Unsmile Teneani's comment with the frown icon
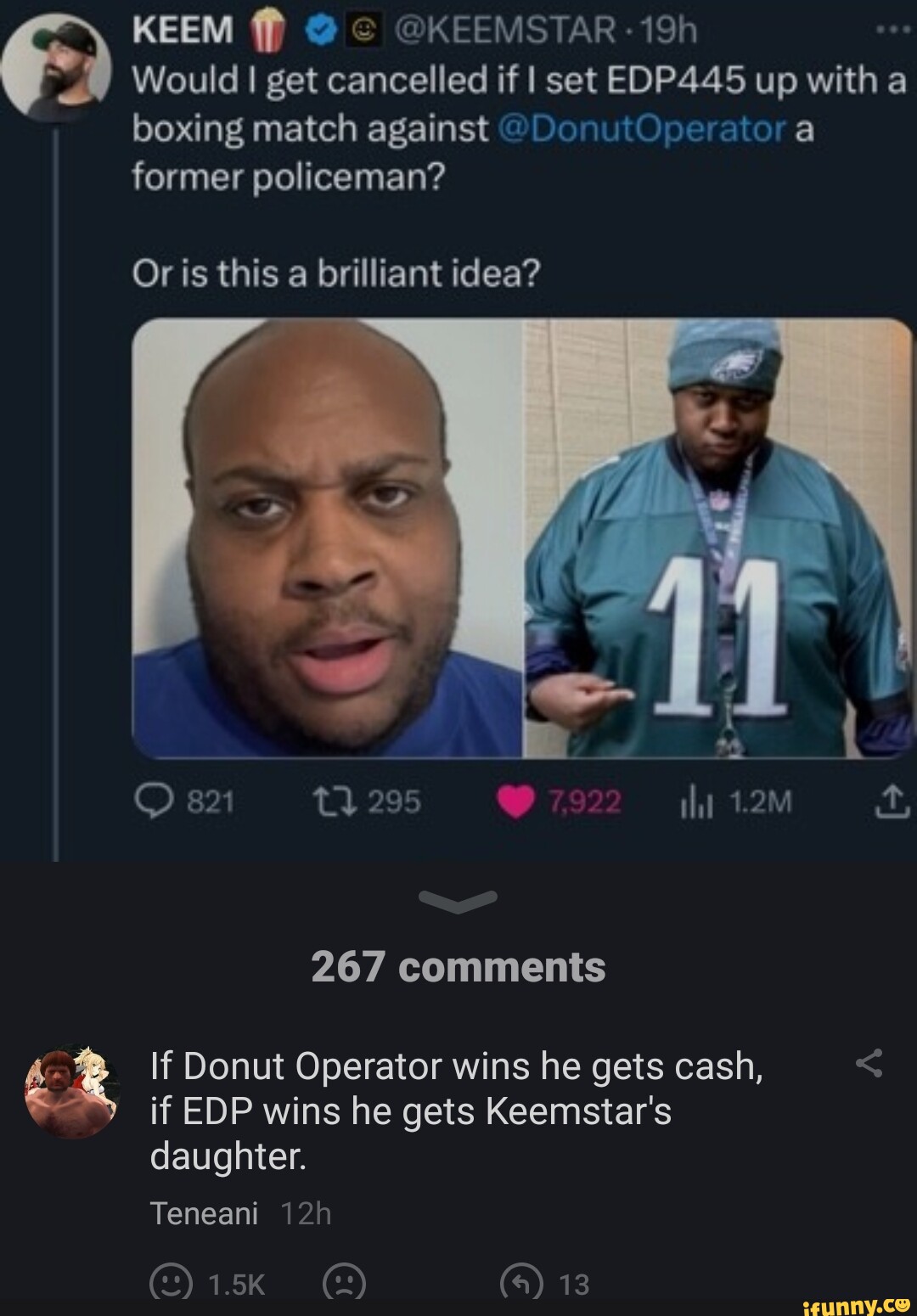The width and height of the screenshot is (917, 1316). point(345,1284)
